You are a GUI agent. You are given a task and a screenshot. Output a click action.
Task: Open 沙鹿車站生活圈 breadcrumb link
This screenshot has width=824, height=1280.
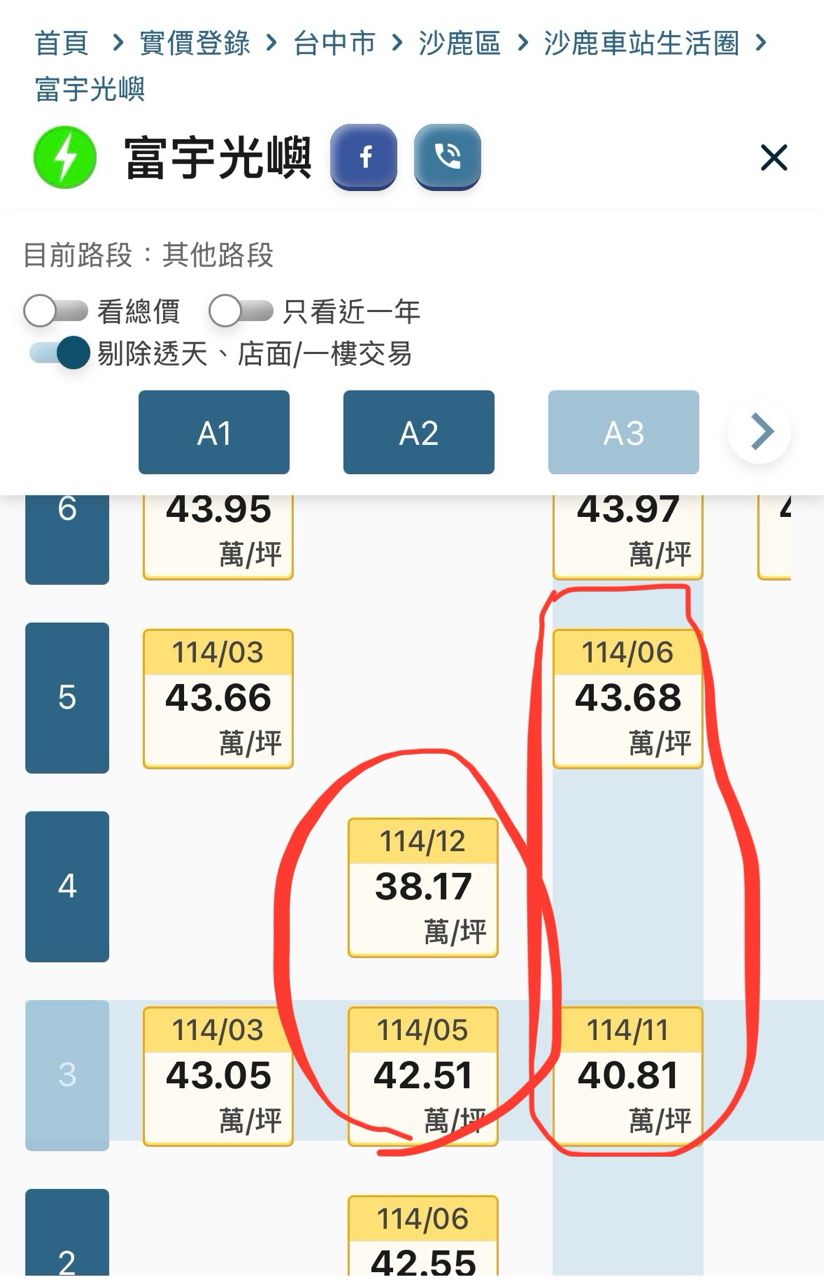tap(641, 43)
